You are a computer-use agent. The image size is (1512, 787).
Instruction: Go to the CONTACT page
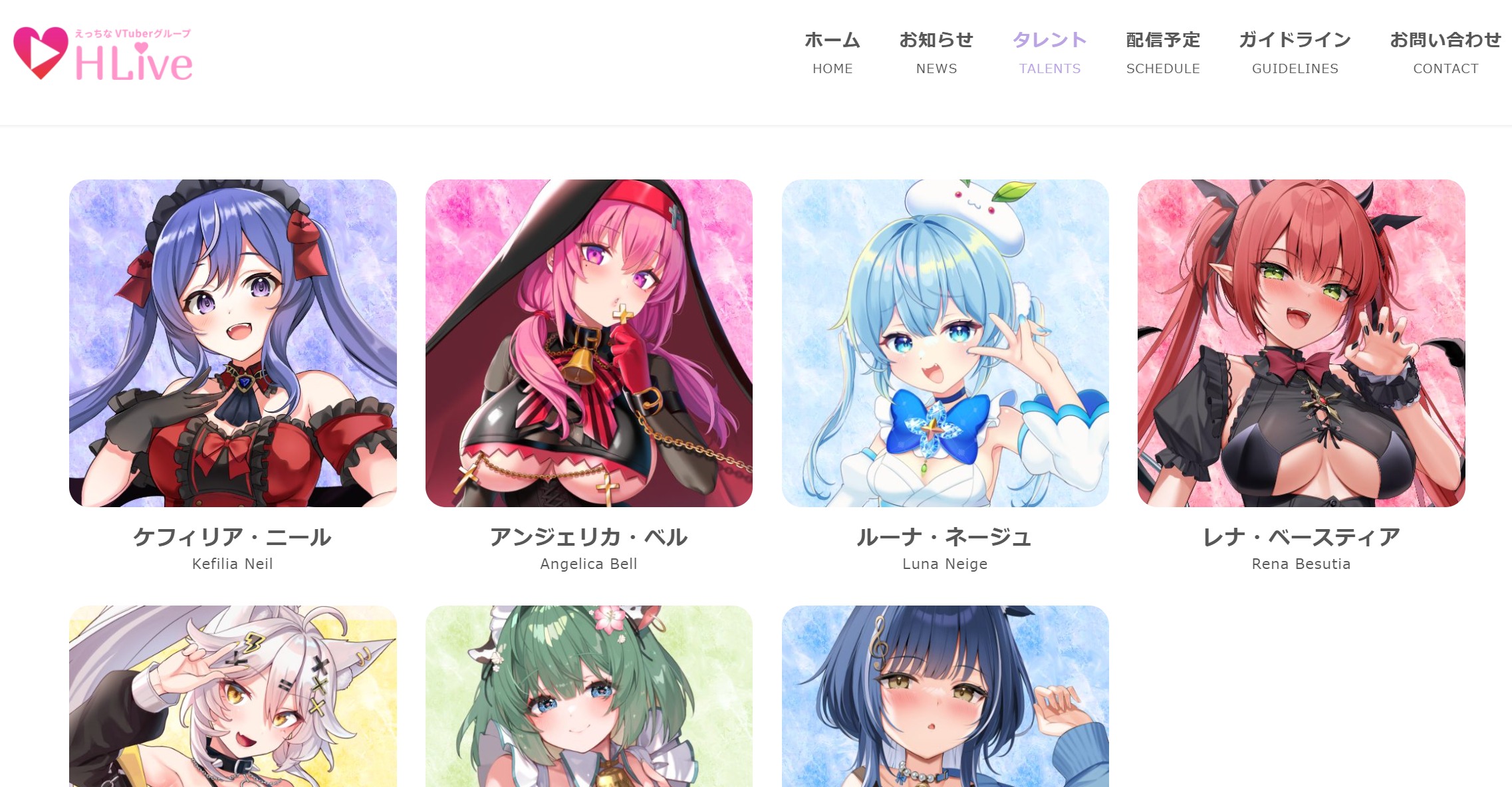pos(1446,53)
